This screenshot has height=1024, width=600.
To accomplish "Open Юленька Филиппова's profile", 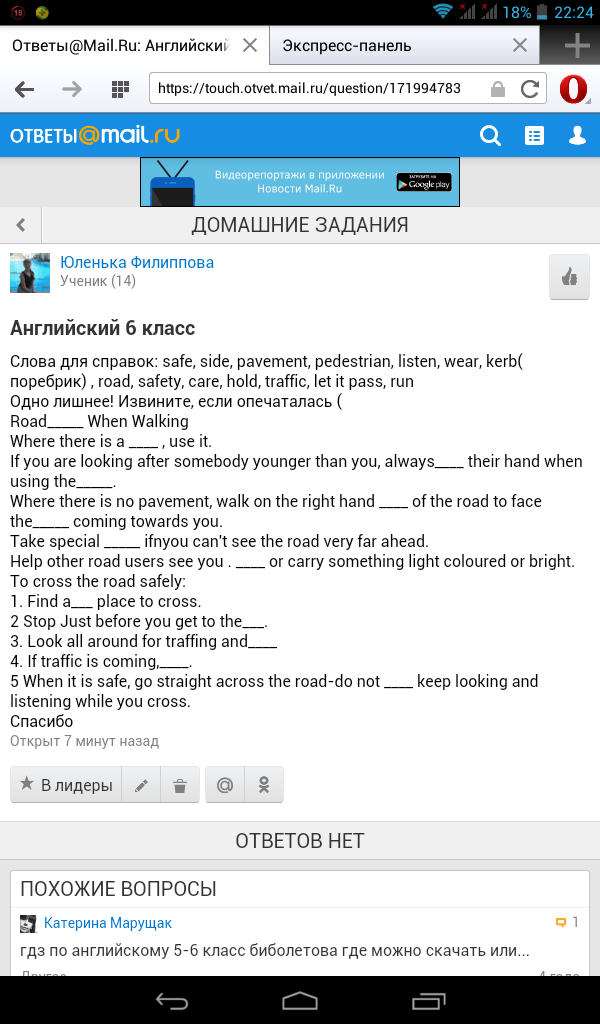I will (x=136, y=263).
